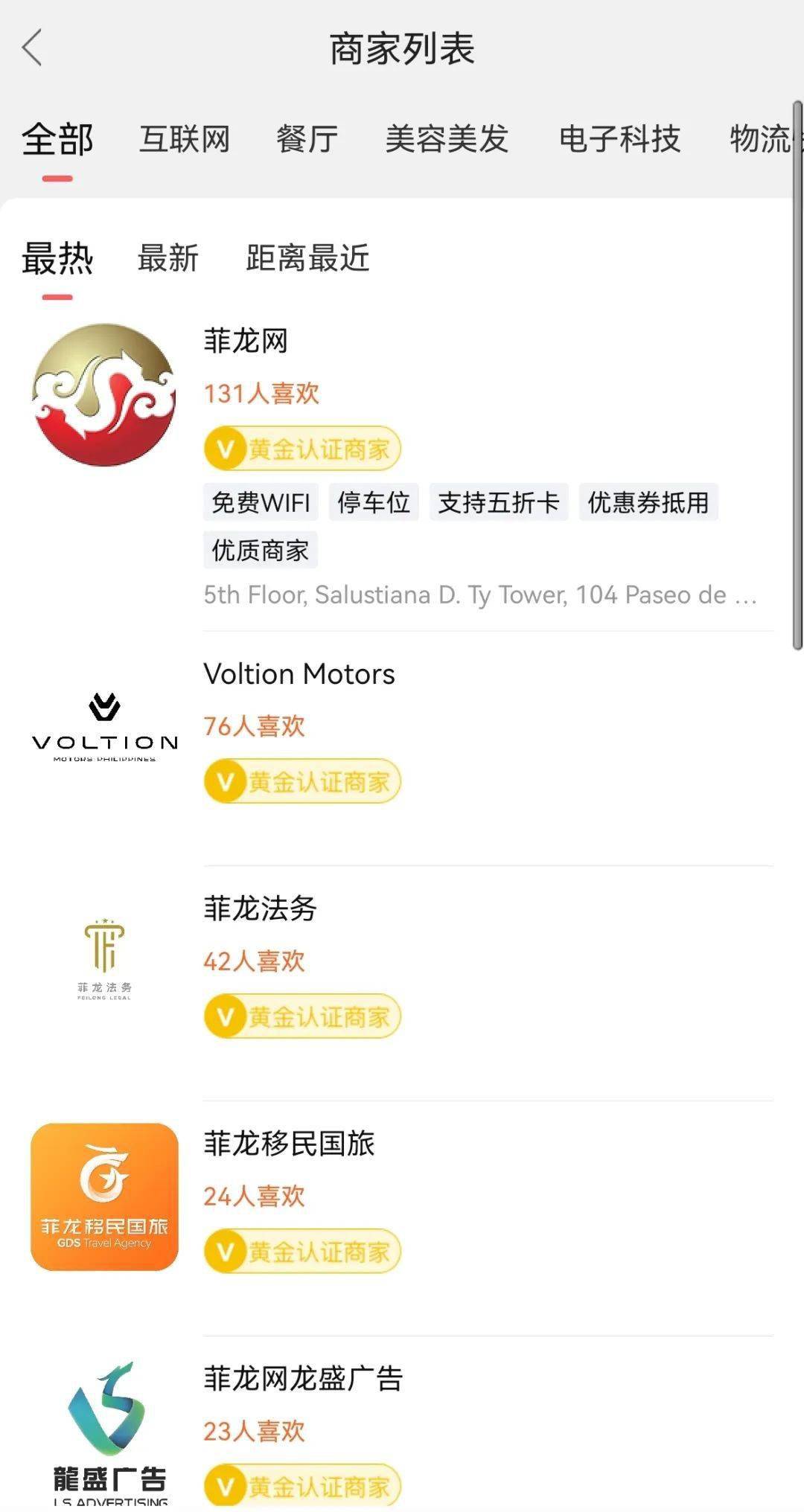
Task: Switch to the 餐厅 category tab
Action: (309, 138)
